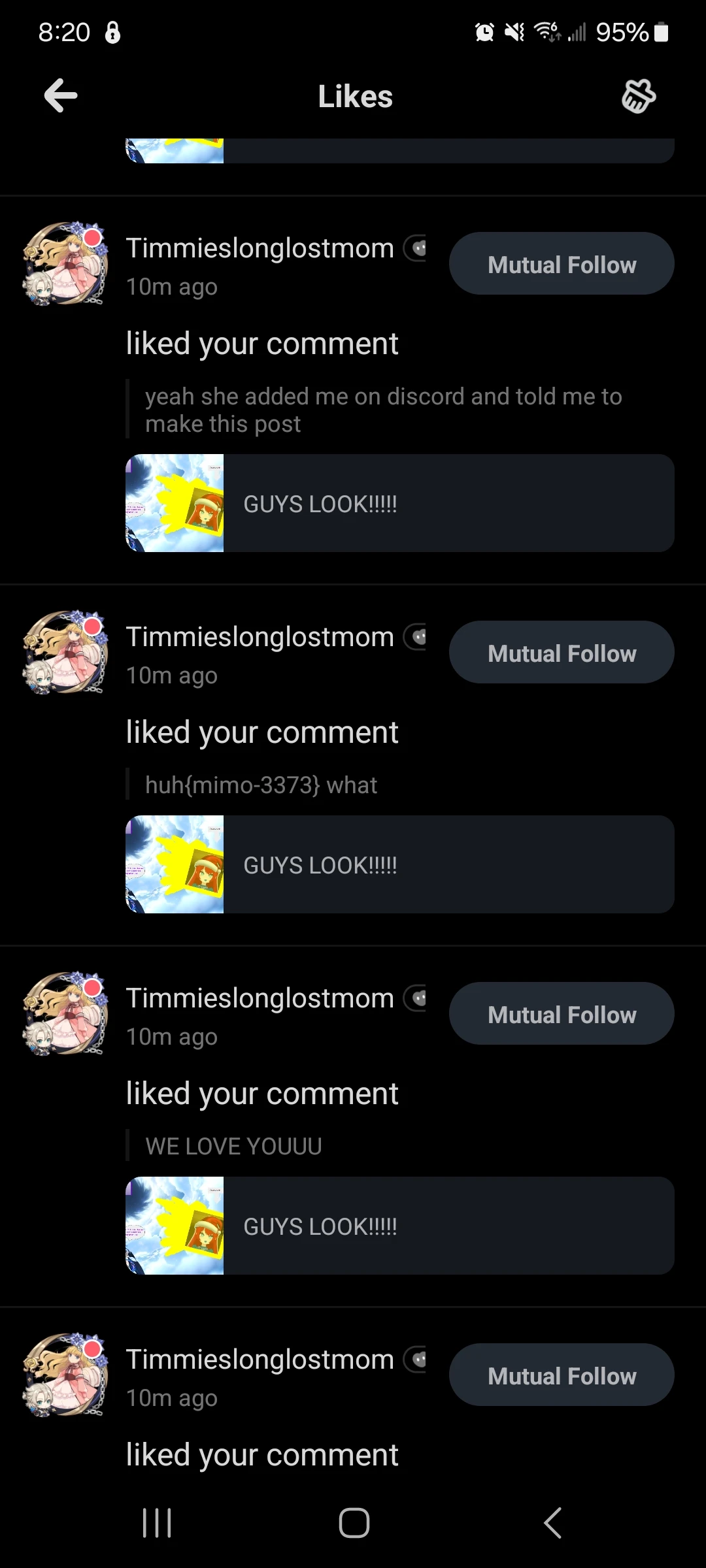Open the liked comment 'huh{mimo-3373} what'
Screen dimensions: 706x1568
pyautogui.click(x=261, y=785)
